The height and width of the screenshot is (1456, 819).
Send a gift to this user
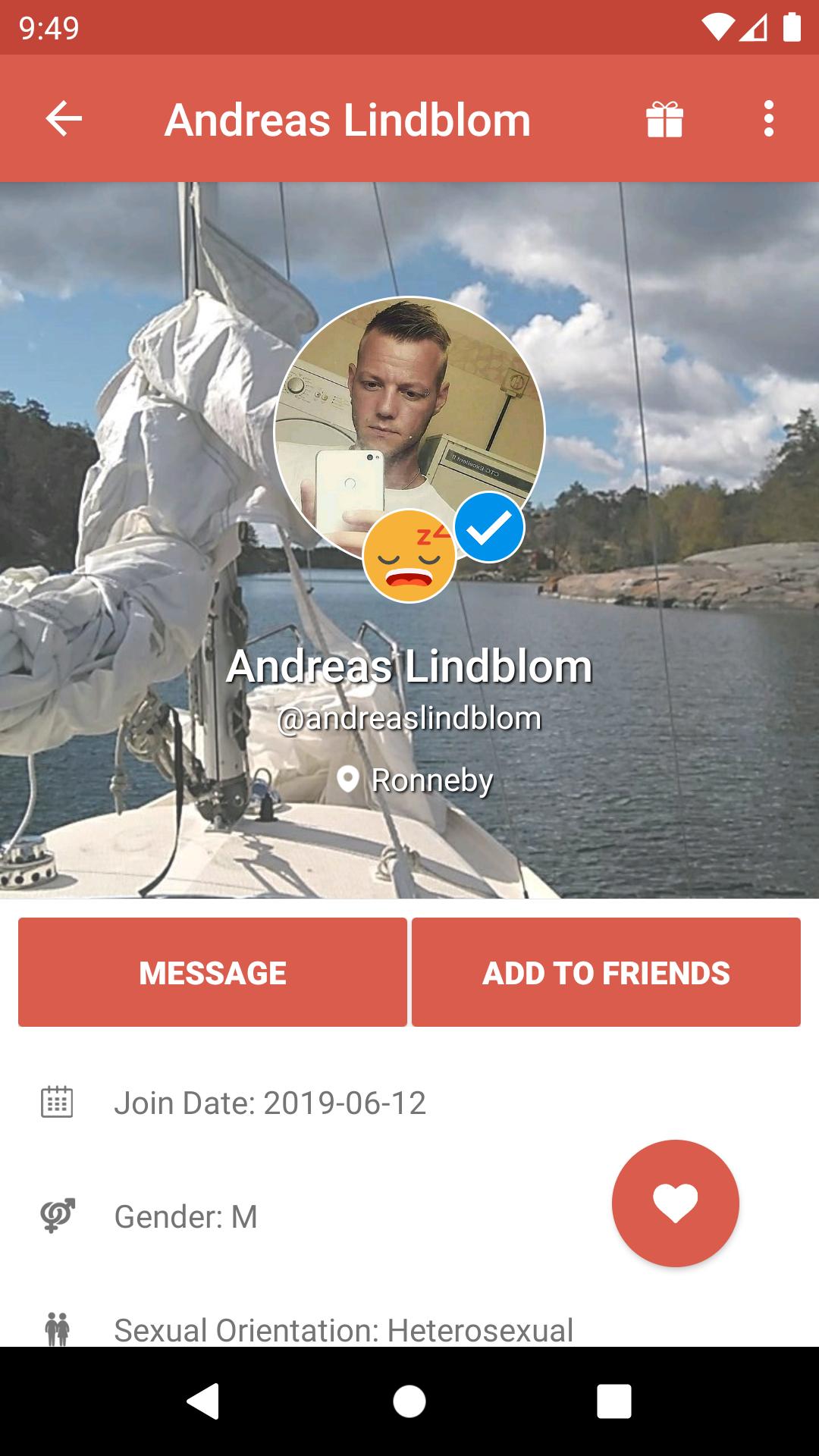coord(665,119)
